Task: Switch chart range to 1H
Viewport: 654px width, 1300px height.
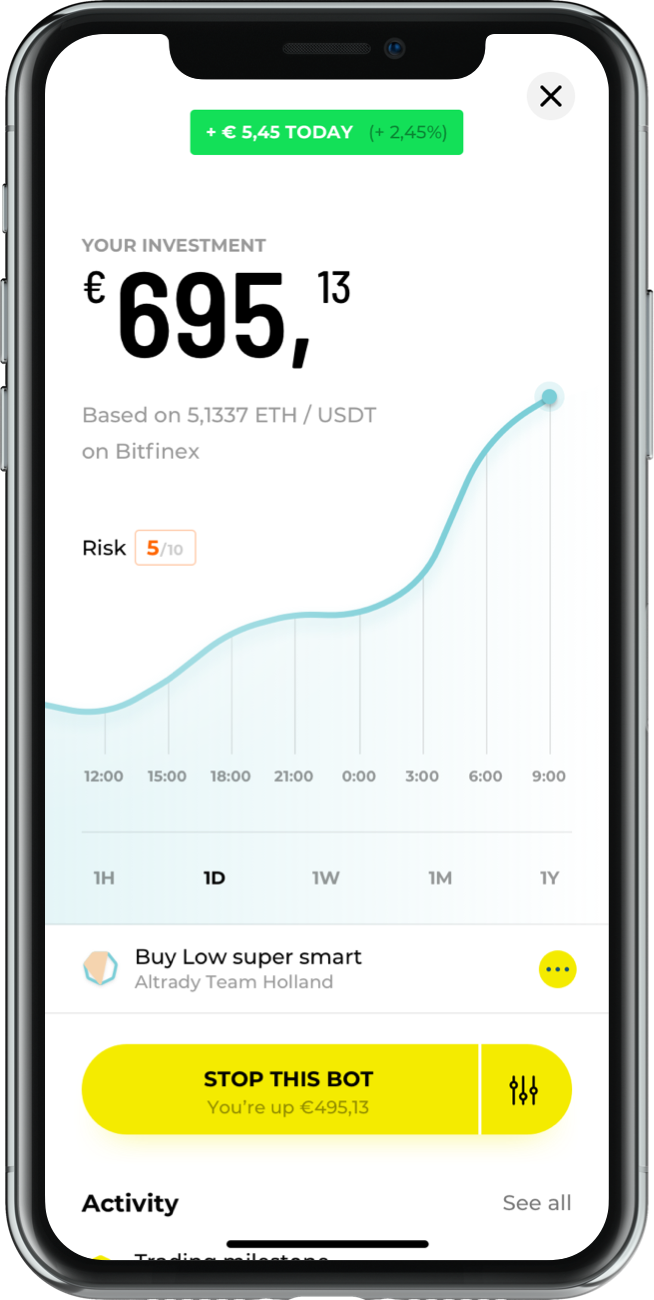Action: click(x=104, y=878)
